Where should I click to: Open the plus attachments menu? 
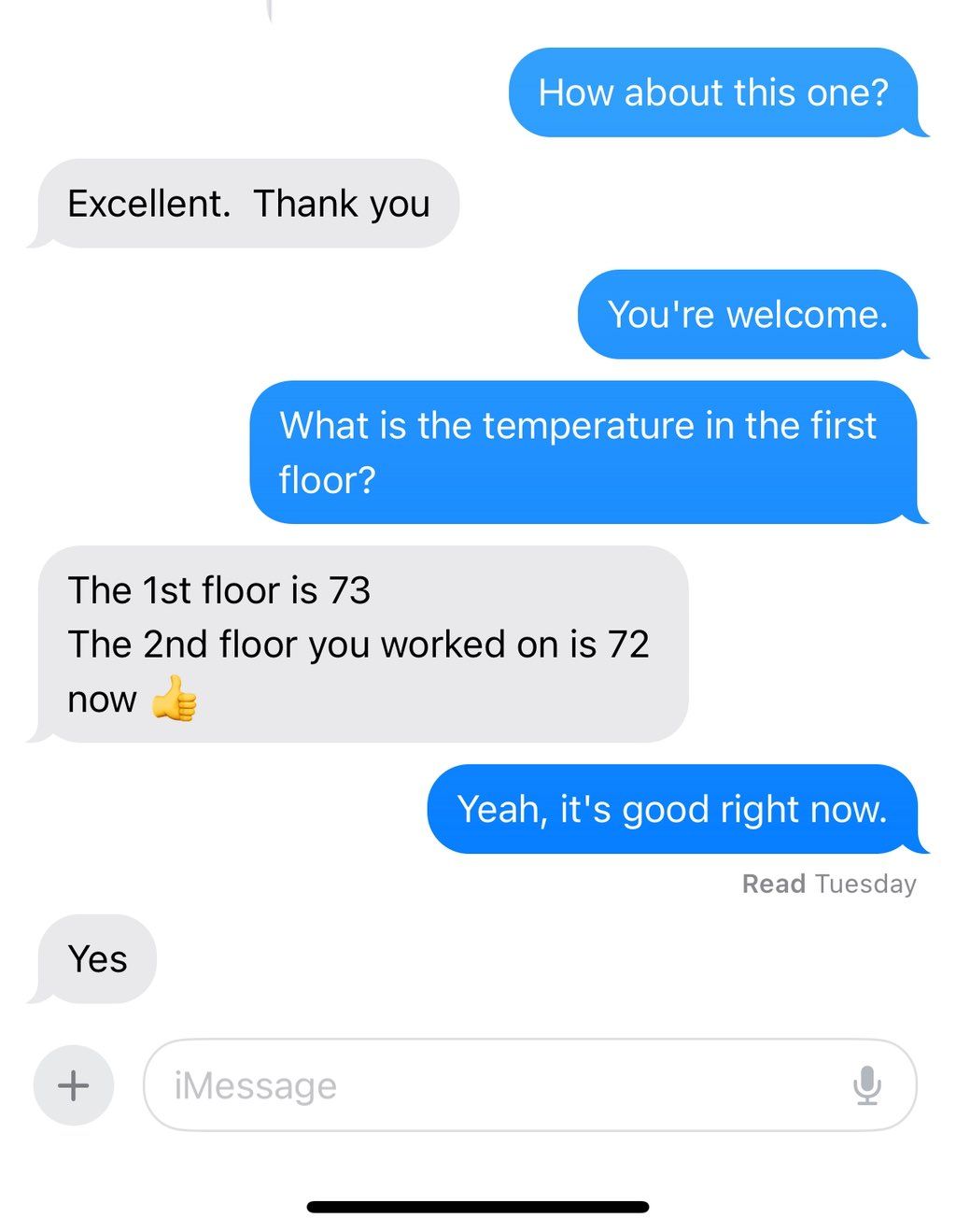73,1085
